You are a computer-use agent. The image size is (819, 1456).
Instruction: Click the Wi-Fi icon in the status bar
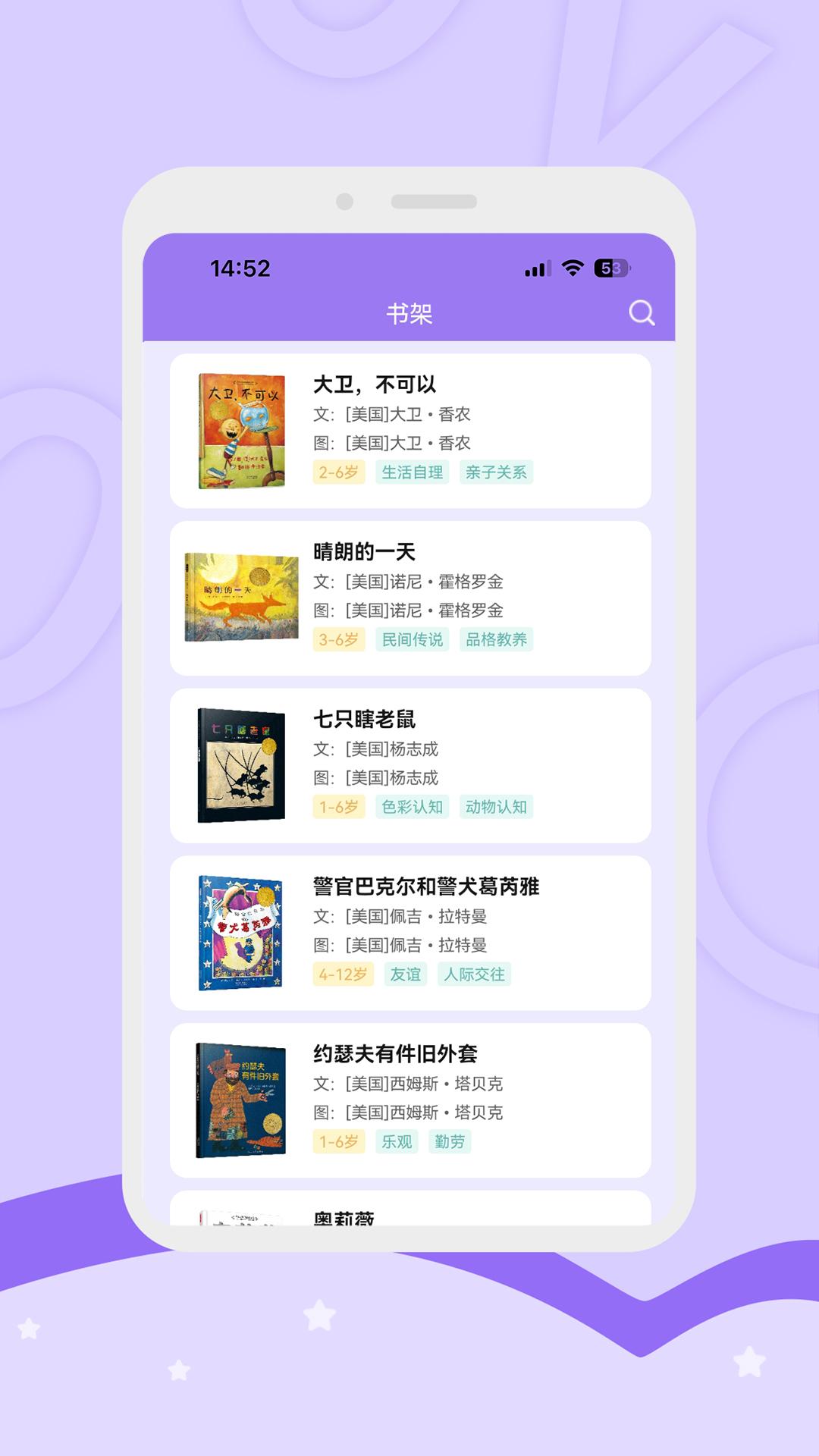click(572, 267)
